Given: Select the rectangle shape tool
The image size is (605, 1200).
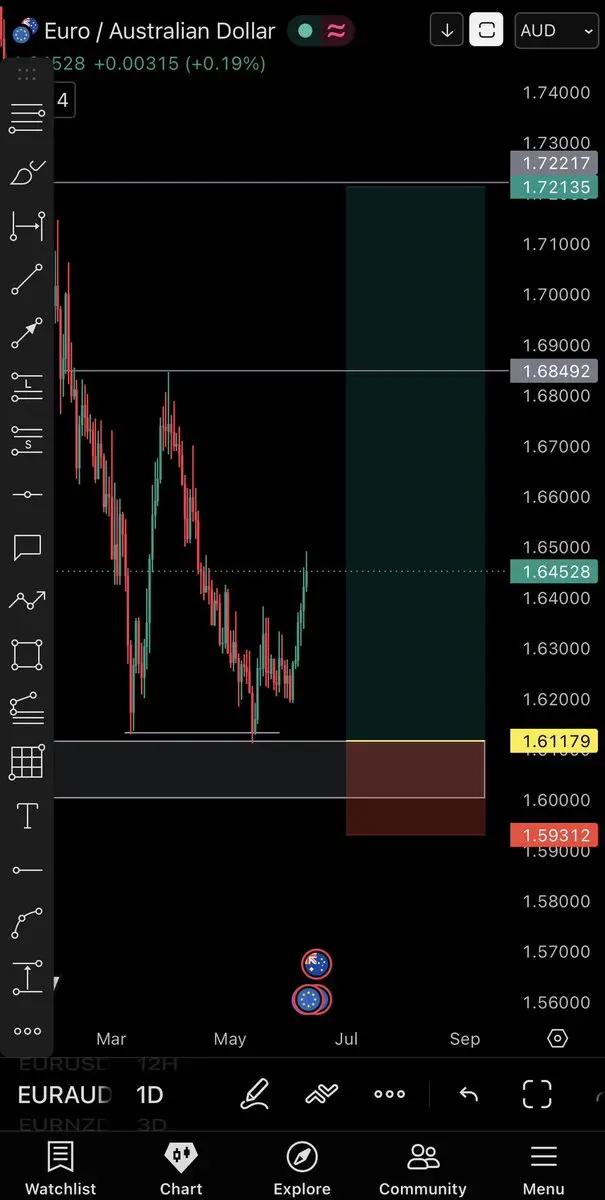Looking at the screenshot, I should coord(27,655).
